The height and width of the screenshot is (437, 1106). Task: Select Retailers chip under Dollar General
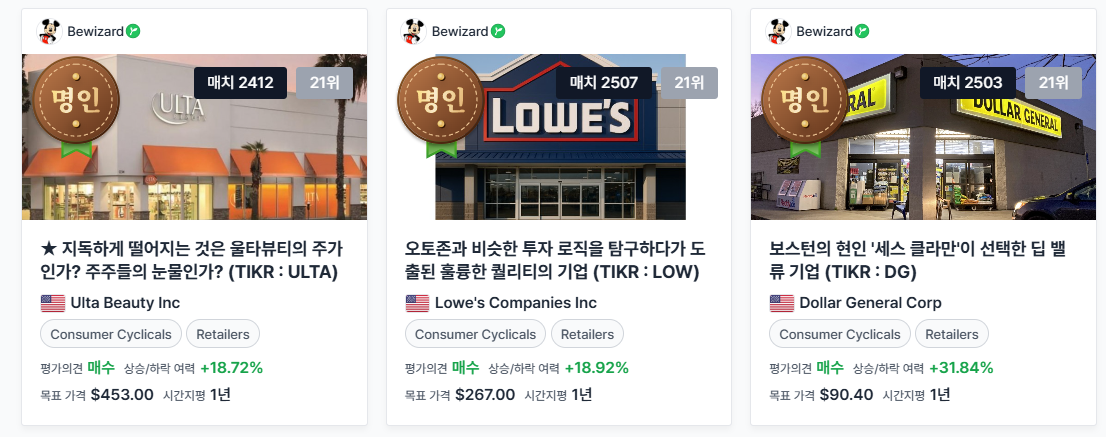(x=951, y=334)
